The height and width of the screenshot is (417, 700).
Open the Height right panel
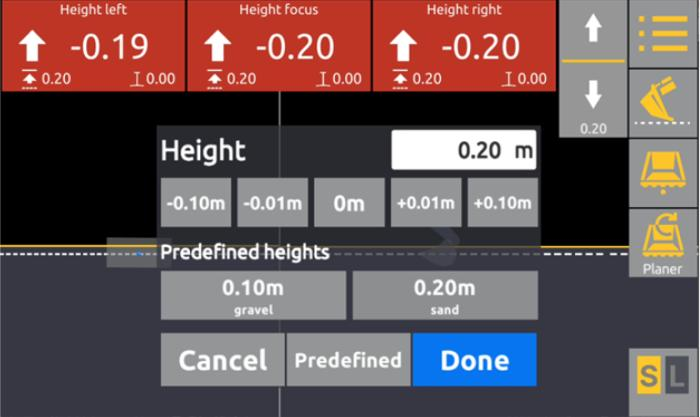465,45
